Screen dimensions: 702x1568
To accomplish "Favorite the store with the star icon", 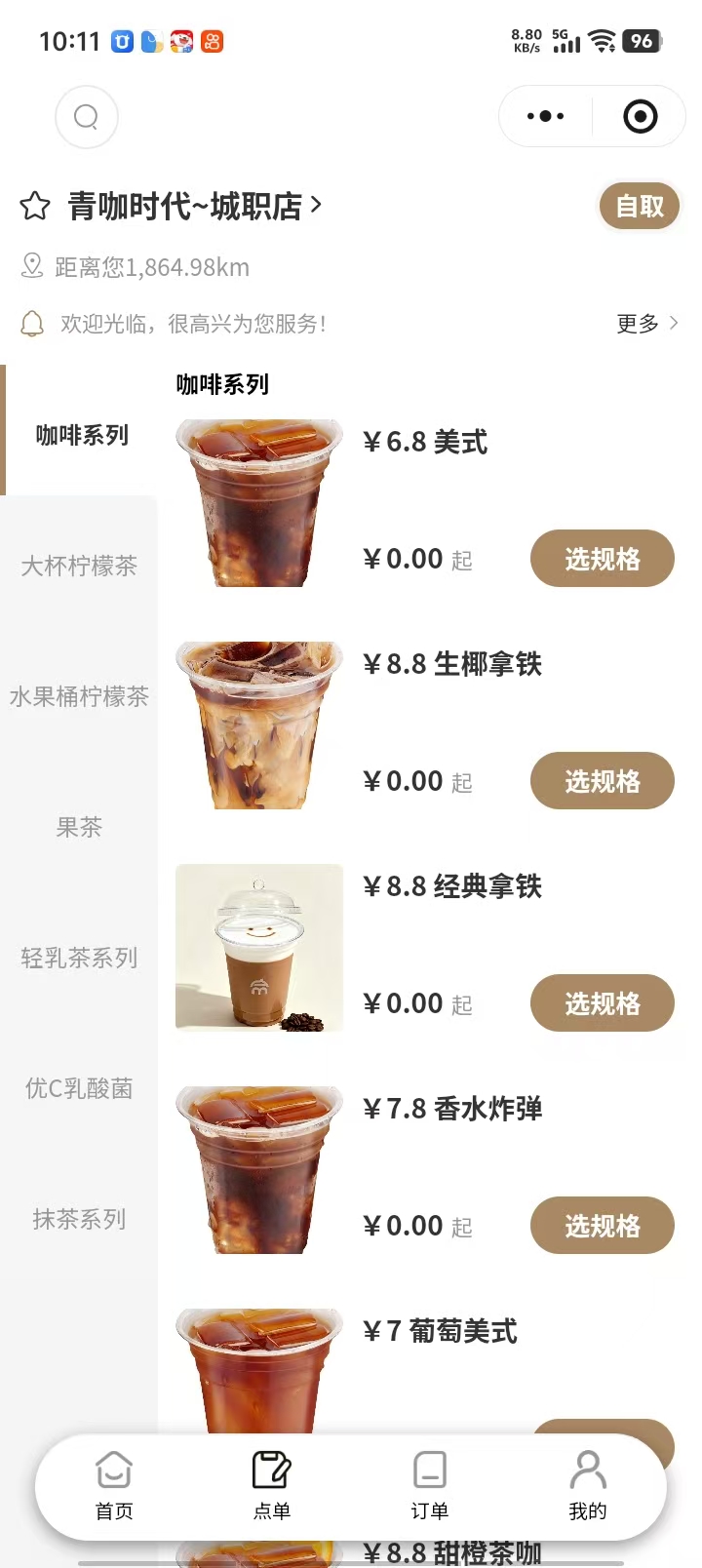I will tap(35, 206).
